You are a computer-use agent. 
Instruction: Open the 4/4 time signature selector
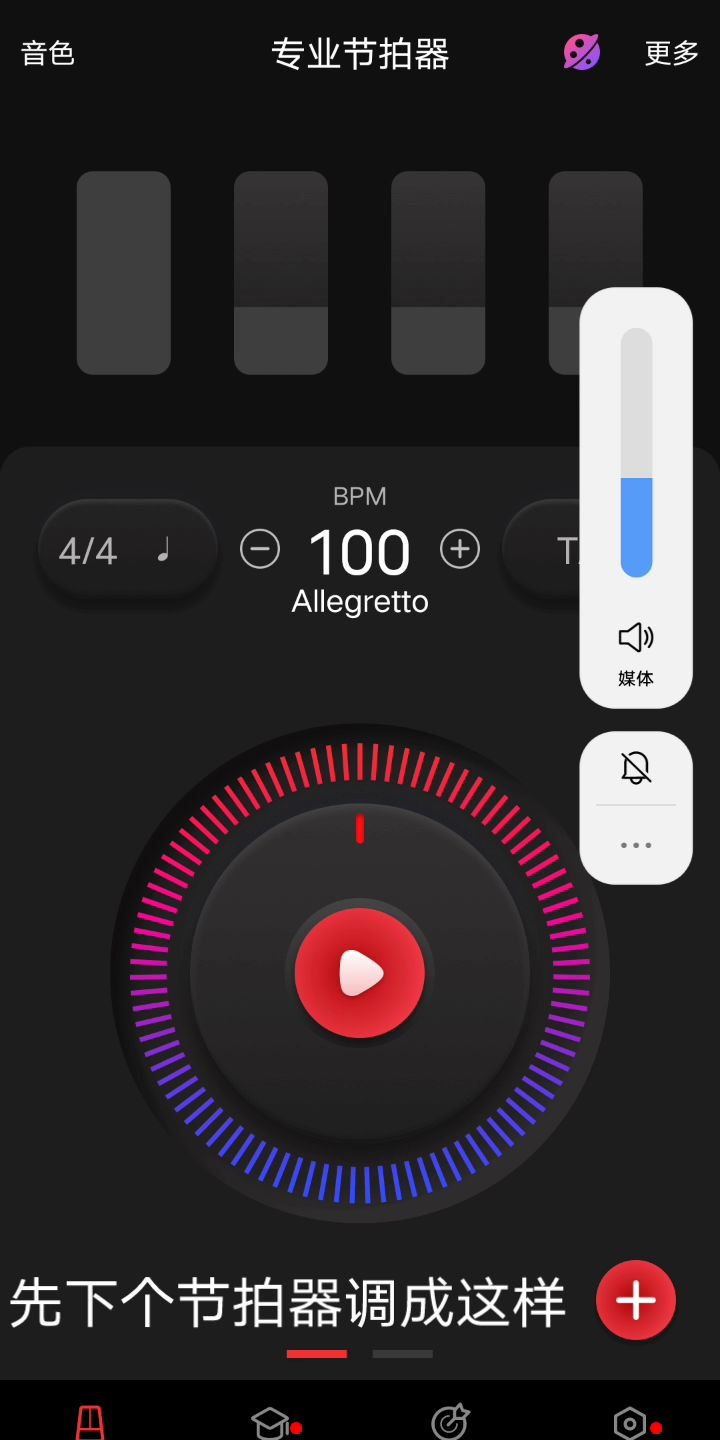127,550
